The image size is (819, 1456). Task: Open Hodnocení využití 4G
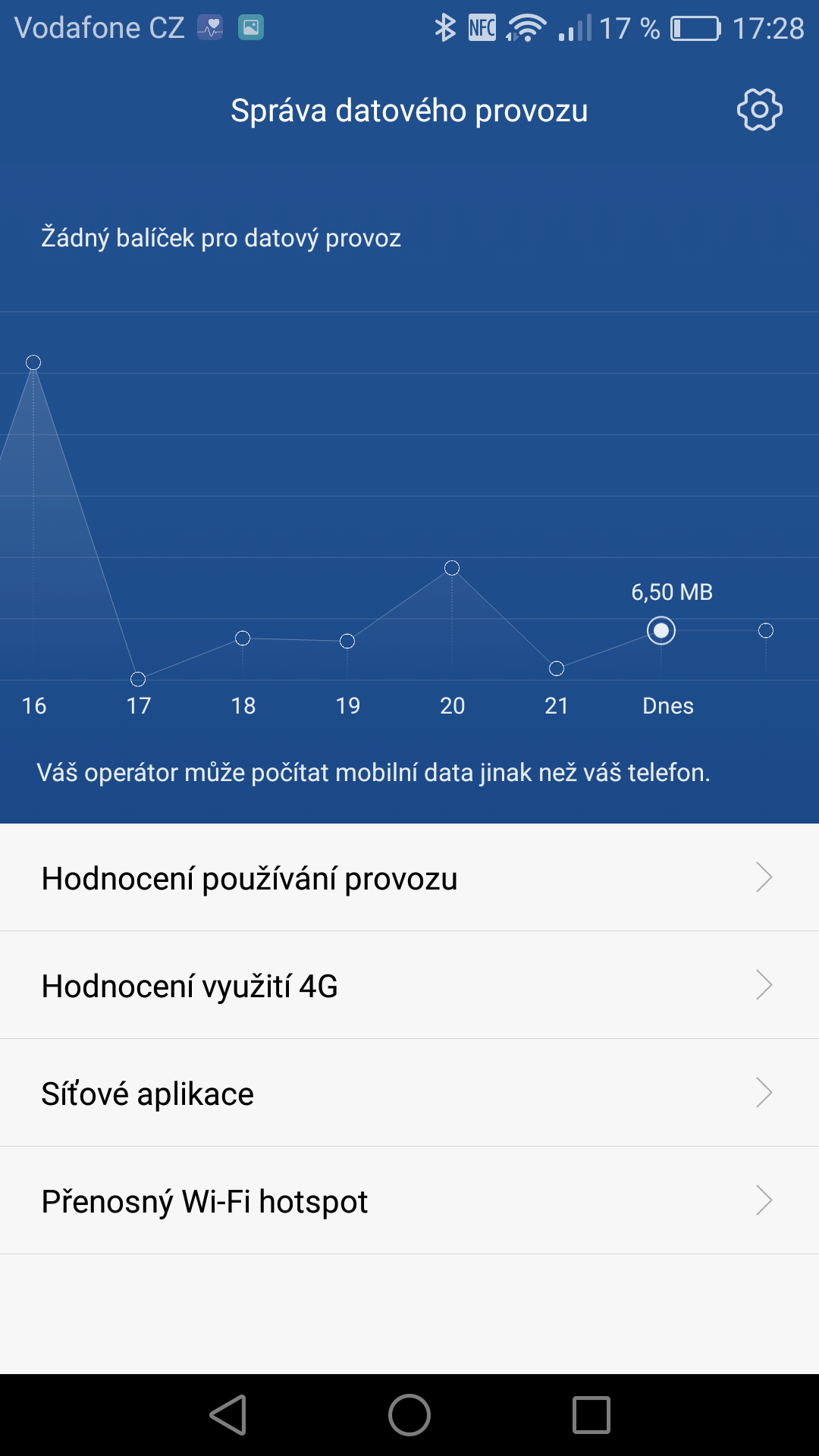click(x=409, y=985)
